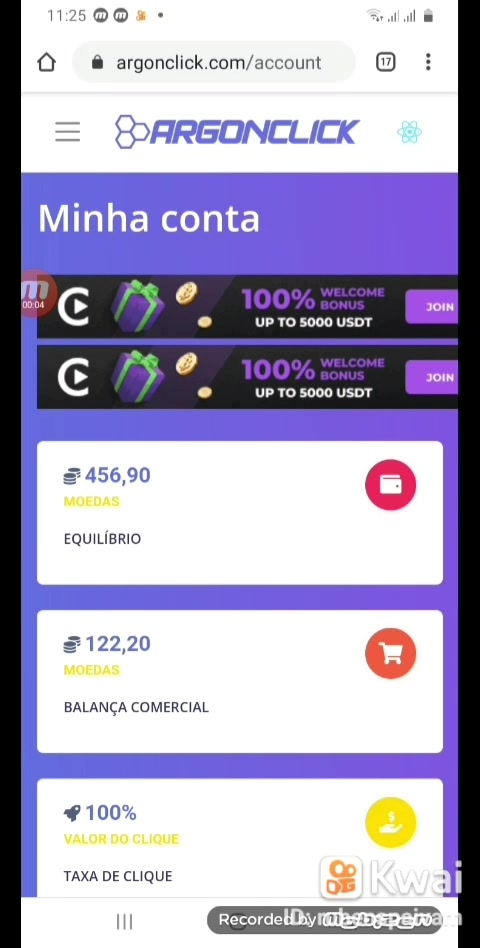Open the ArgonClick logo link
This screenshot has width=480, height=948.
(x=237, y=132)
